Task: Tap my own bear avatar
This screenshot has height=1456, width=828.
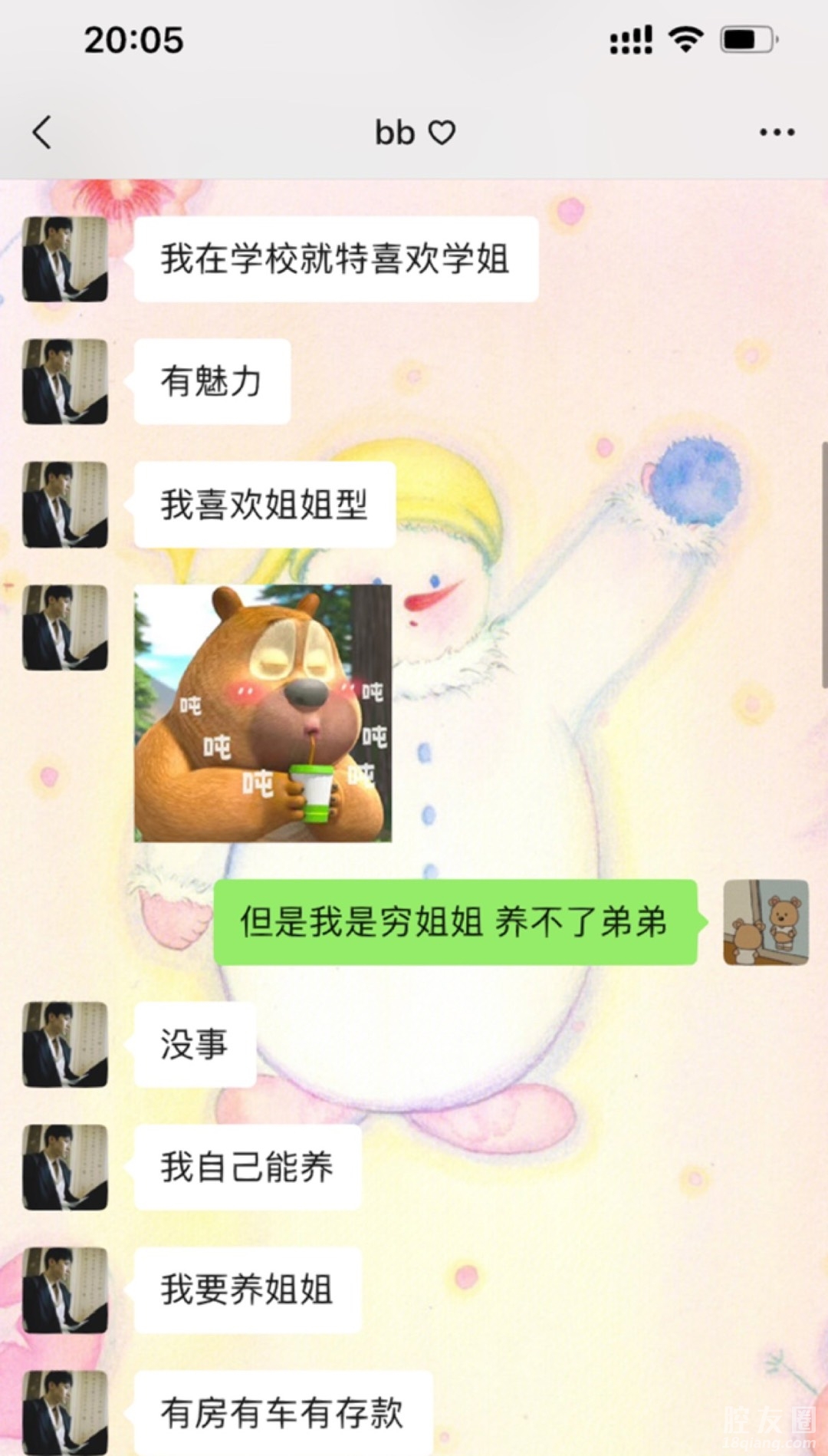Action: pos(765,922)
